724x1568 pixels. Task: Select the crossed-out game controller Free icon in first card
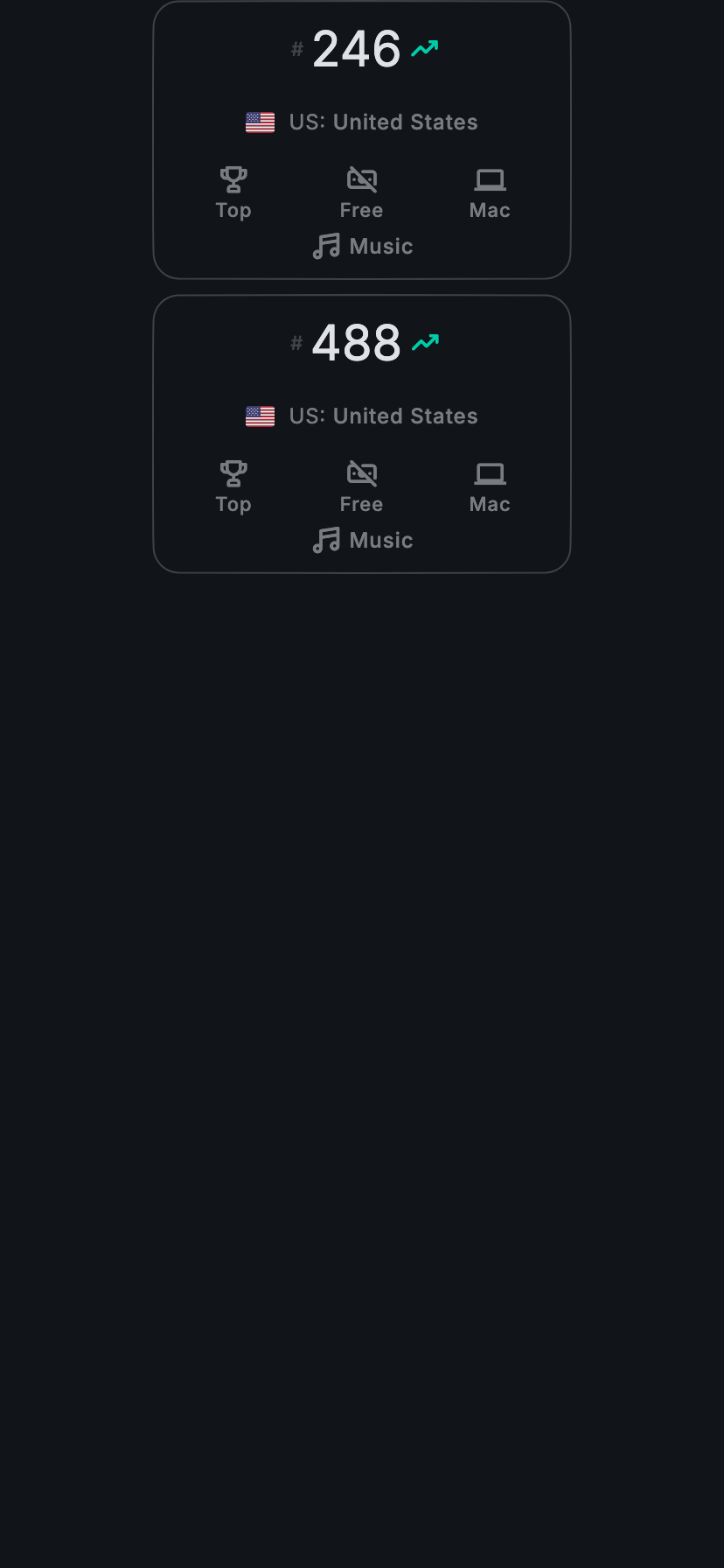tap(361, 178)
